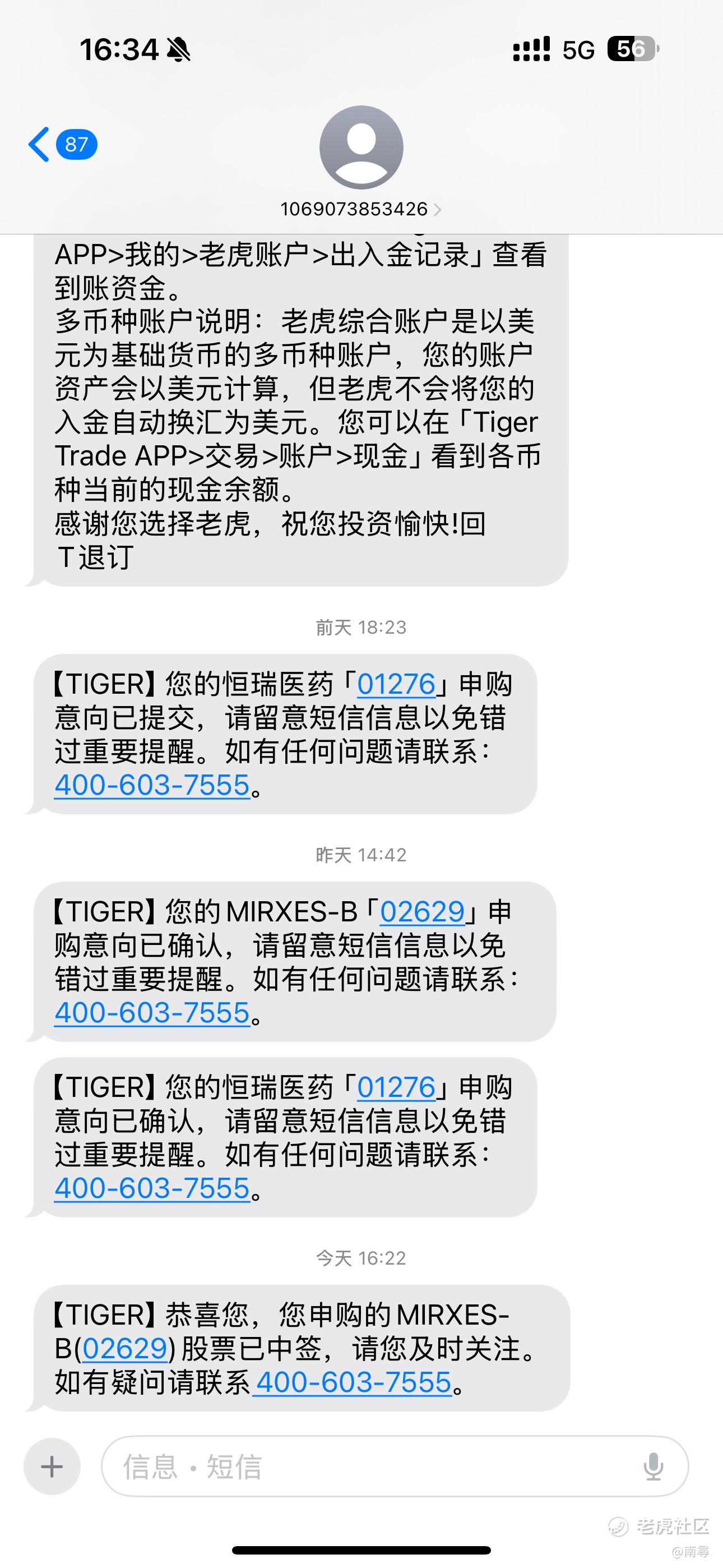Call 400-603-7555 in the 已中签 message

[353, 1382]
